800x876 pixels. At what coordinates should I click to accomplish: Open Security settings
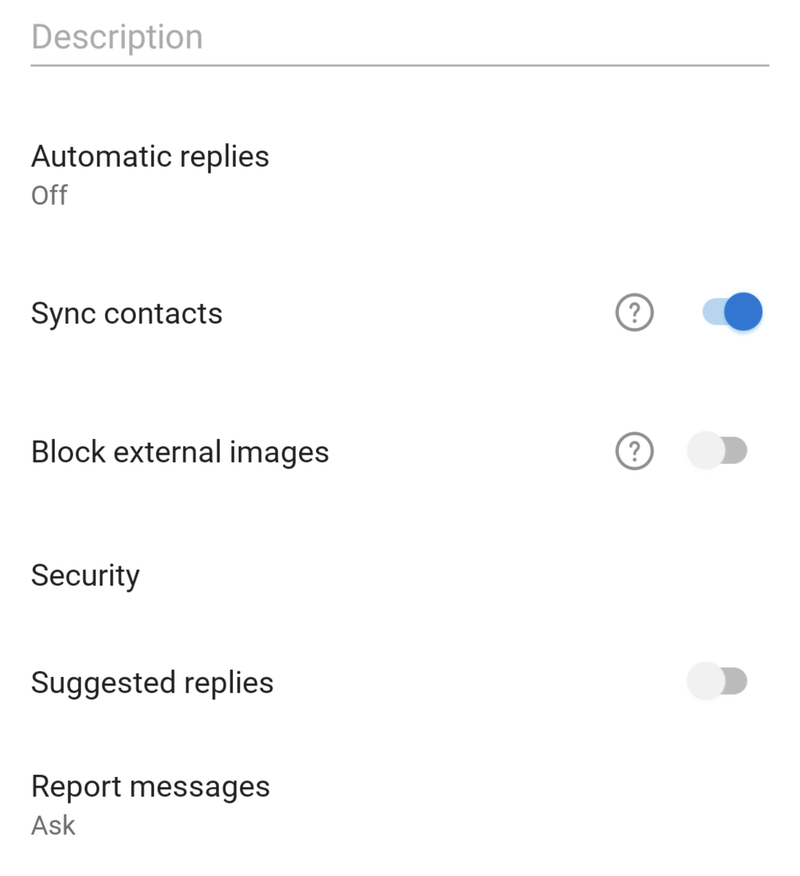[86, 576]
